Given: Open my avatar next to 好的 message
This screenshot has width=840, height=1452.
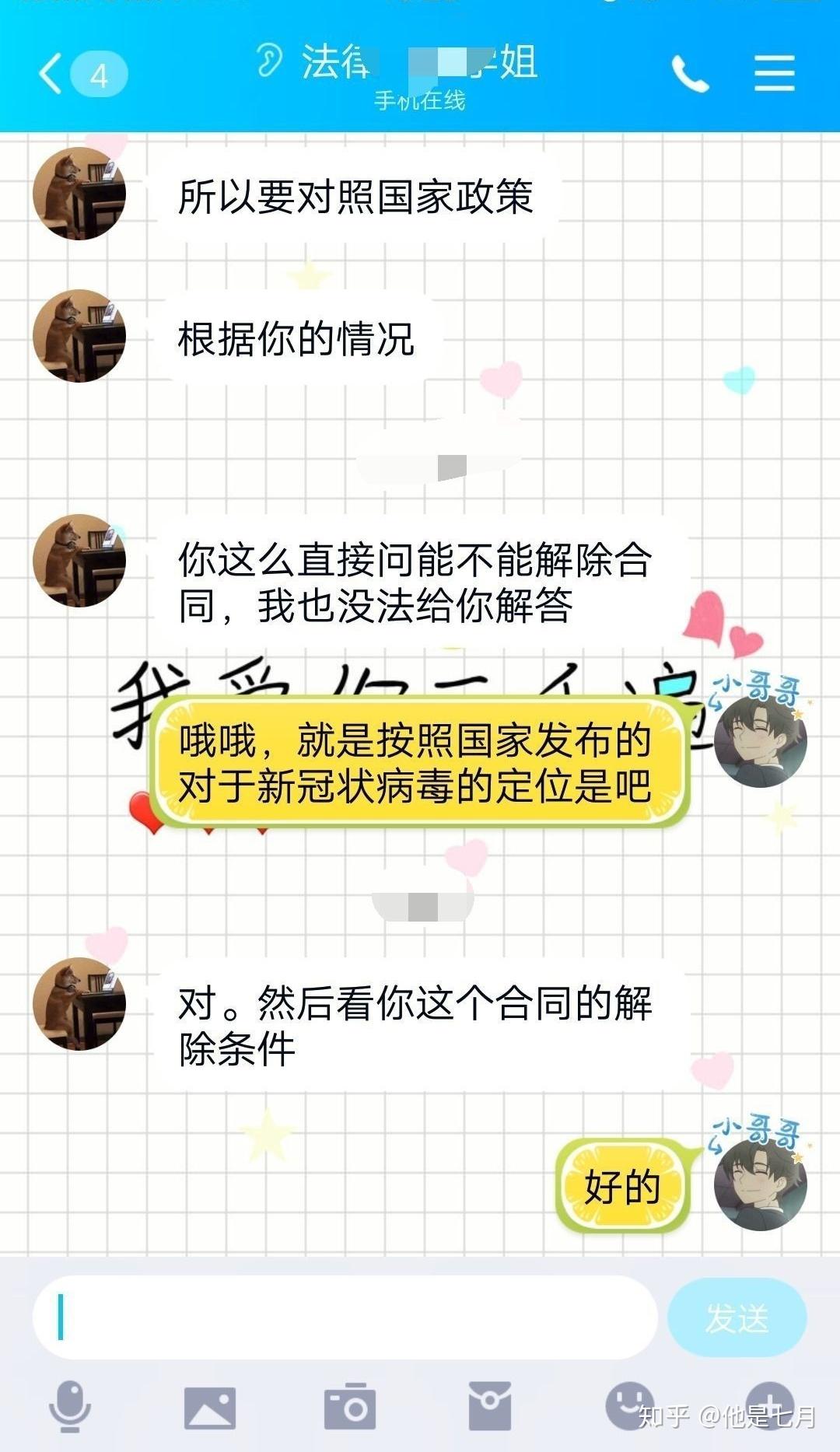Looking at the screenshot, I should click(x=760, y=1184).
